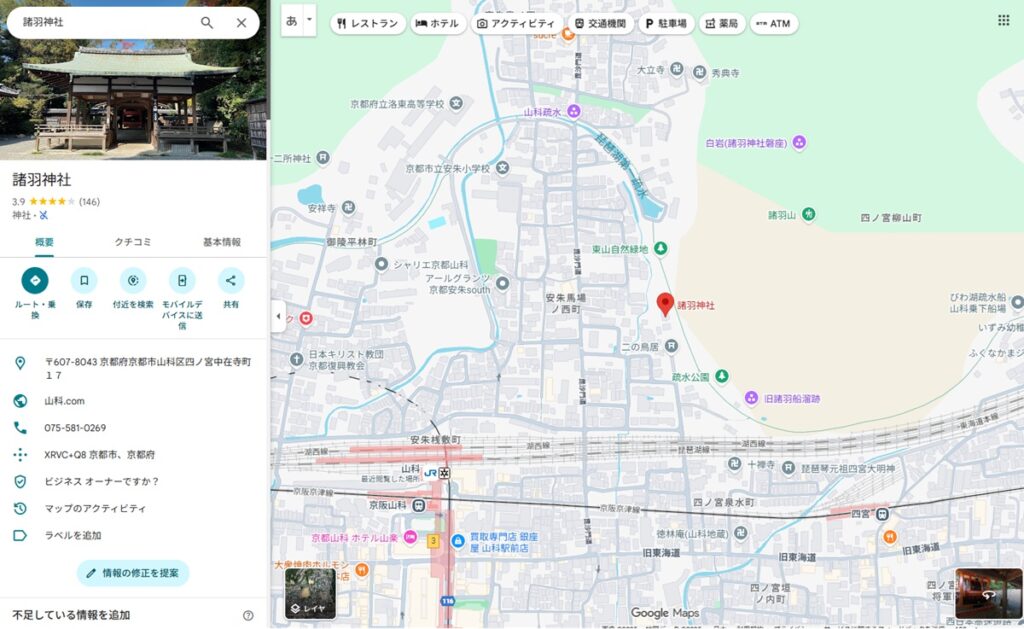The width and height of the screenshot is (1024, 629).
Task: Clear the search with the X button
Action: [241, 22]
